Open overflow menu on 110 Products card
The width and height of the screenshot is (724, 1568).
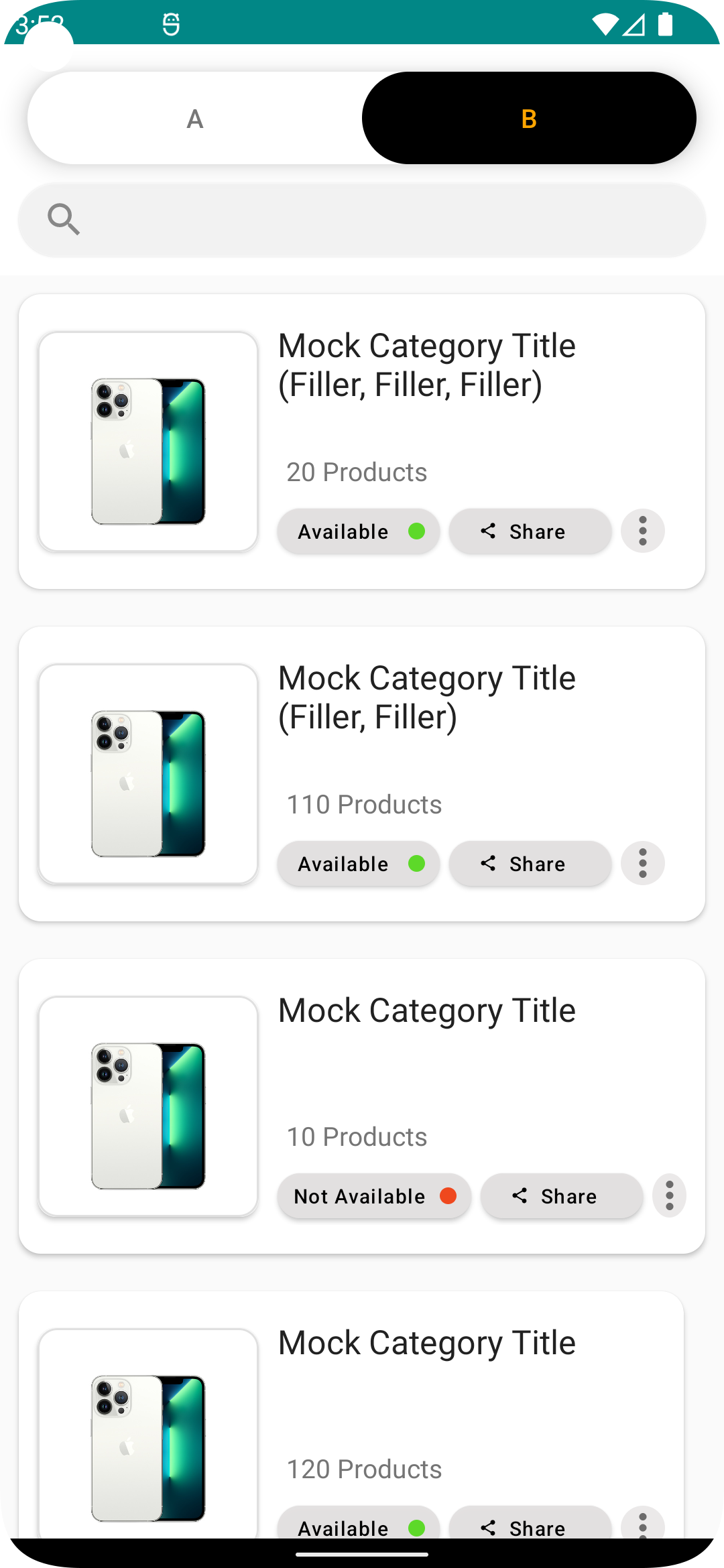[642, 864]
